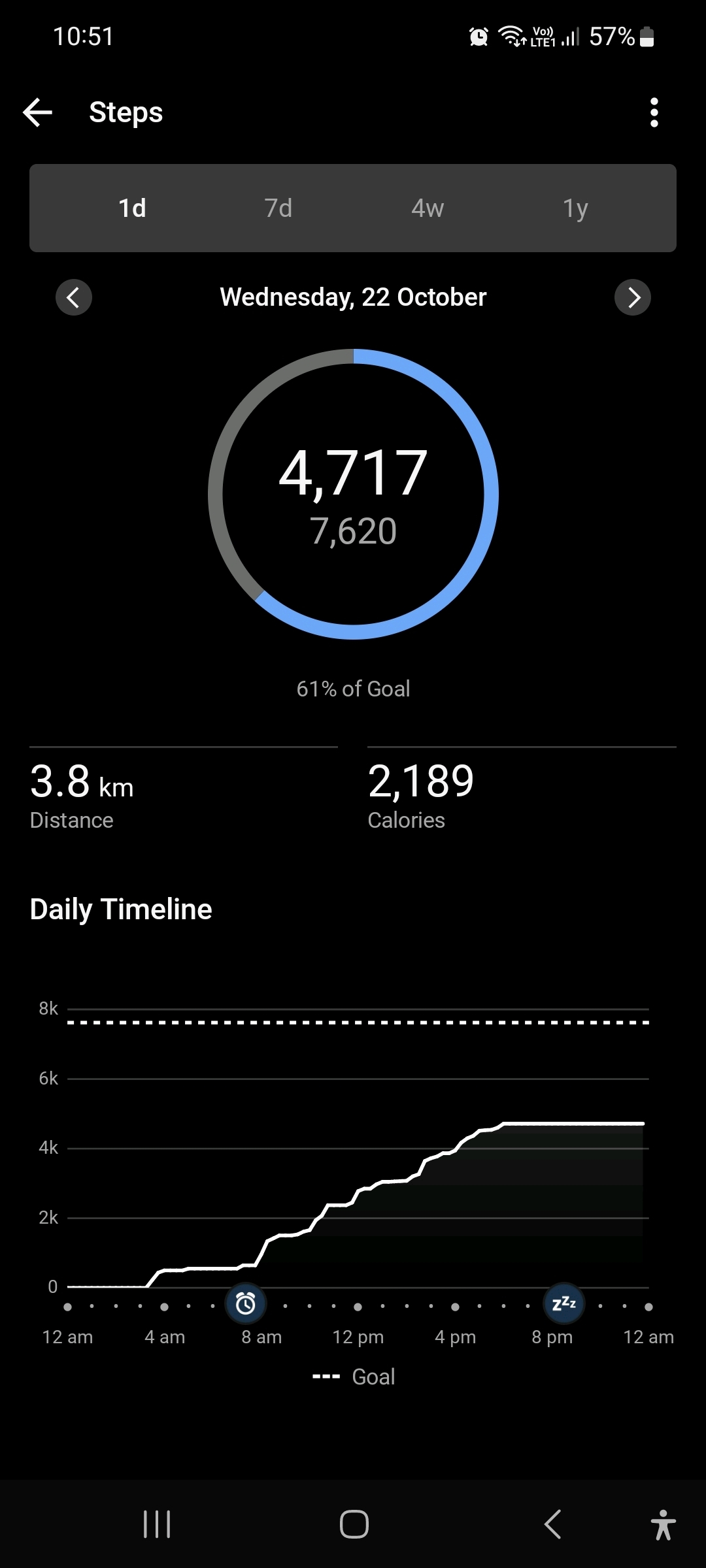The width and height of the screenshot is (706, 1568).
Task: Tap the sleep marker on the timeline
Action: tap(563, 1303)
